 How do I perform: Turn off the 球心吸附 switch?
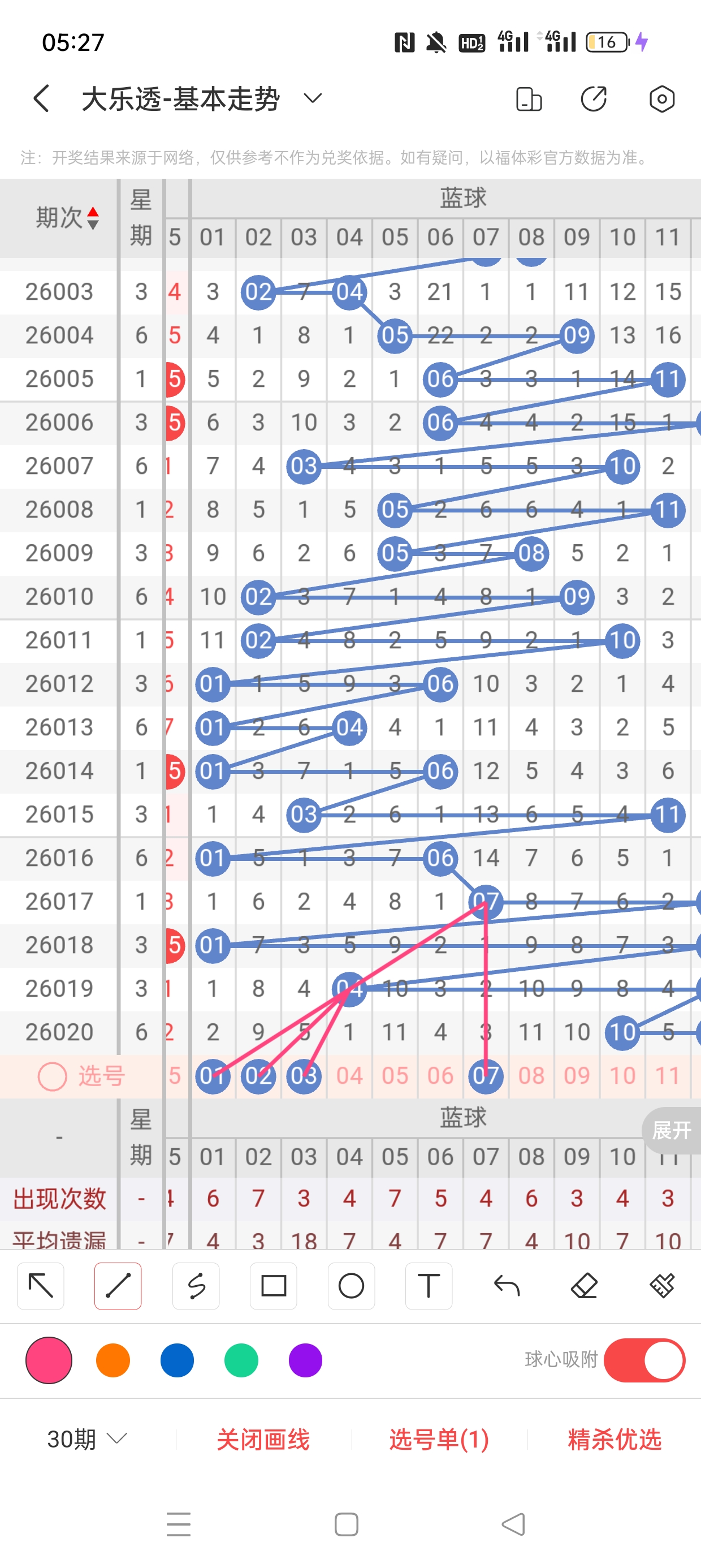coord(644,1360)
